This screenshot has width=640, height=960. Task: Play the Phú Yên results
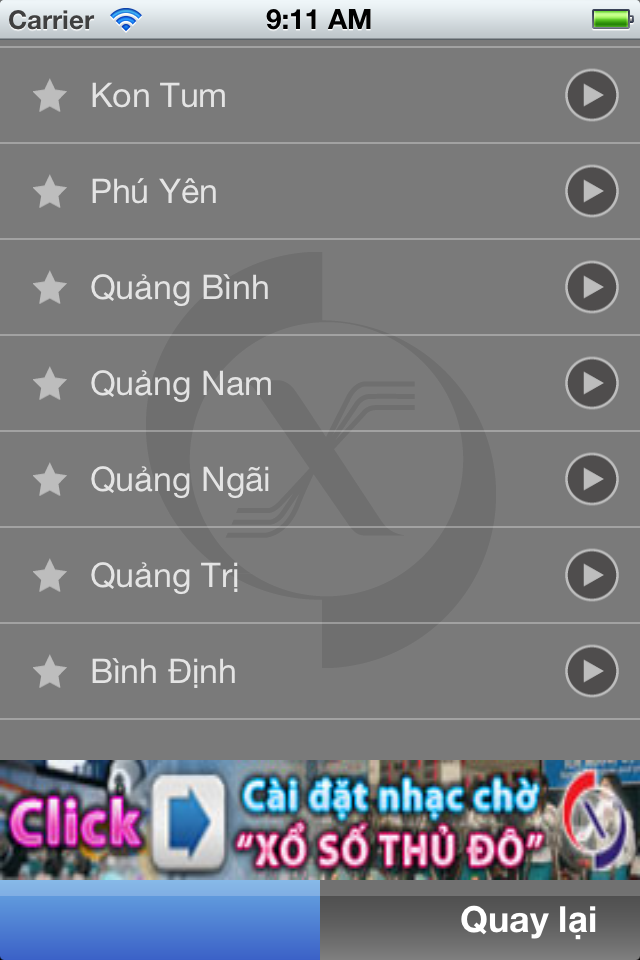[592, 191]
